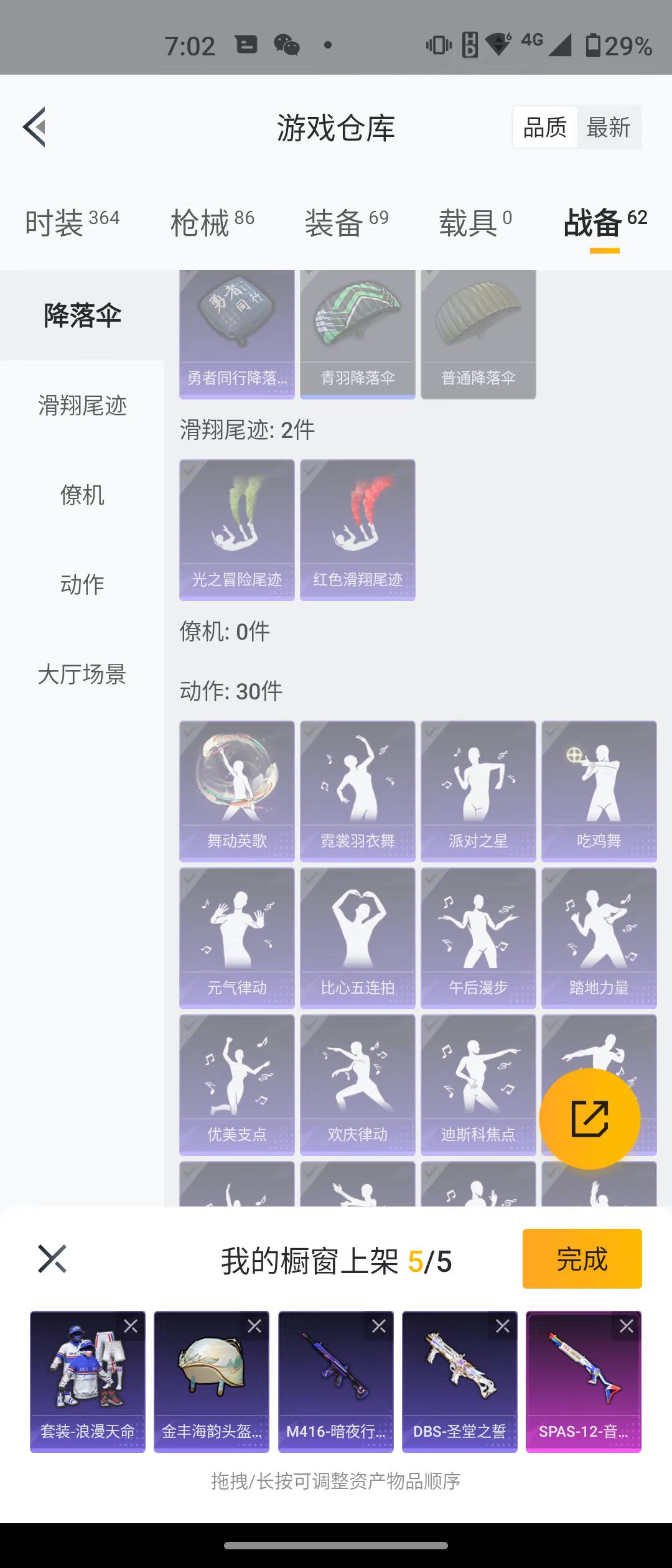Remove 套装-浪漫天命 from showcase
The height and width of the screenshot is (1568, 672).
pos(131,1327)
